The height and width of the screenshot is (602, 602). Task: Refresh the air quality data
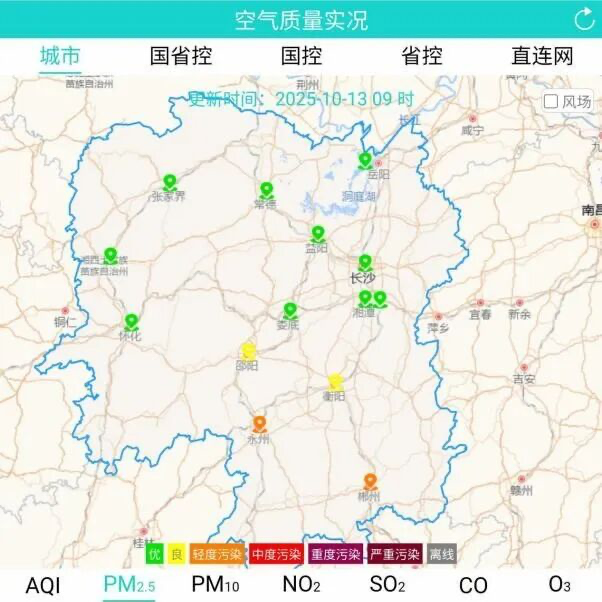click(583, 19)
